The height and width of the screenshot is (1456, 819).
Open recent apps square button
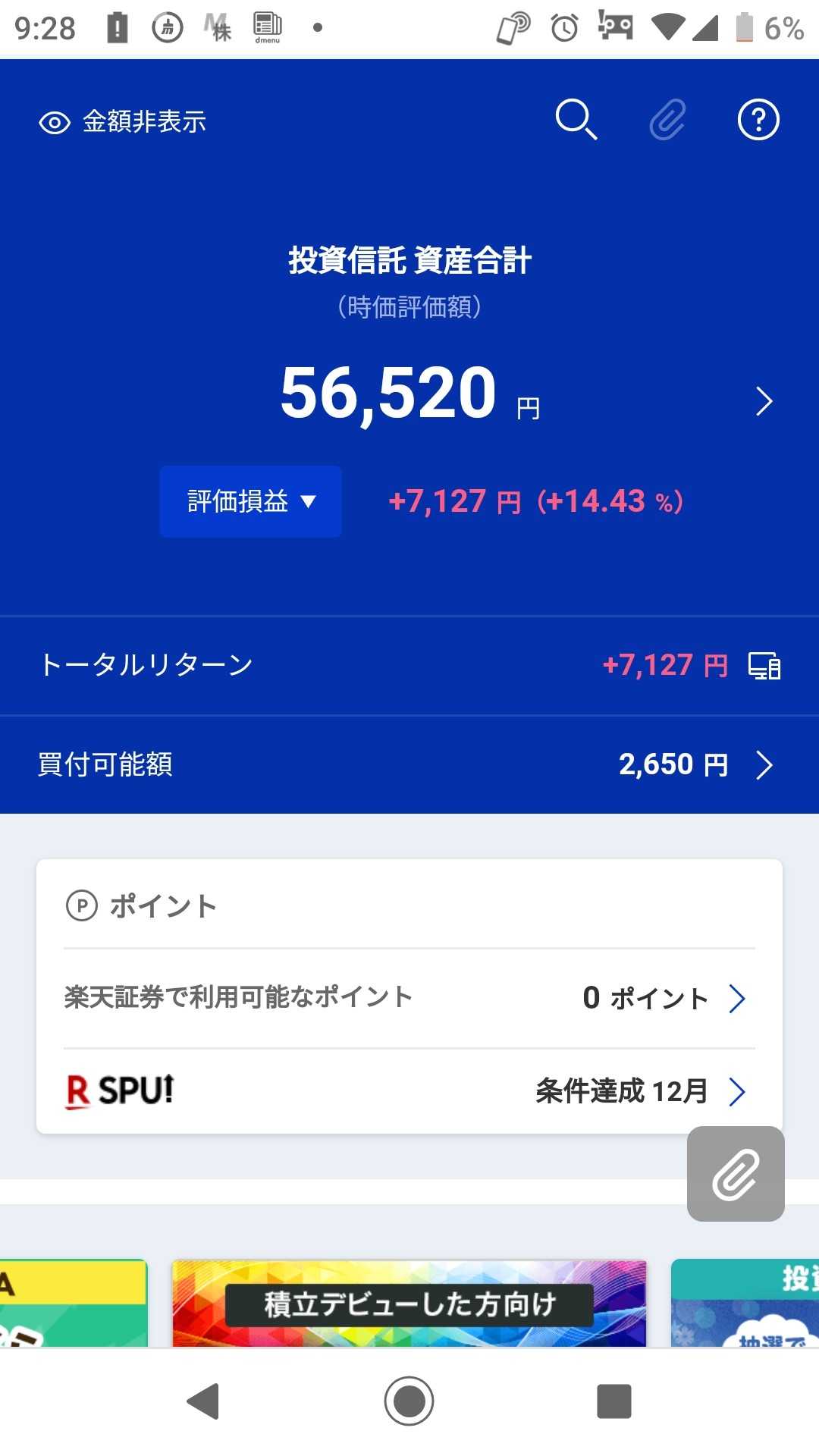pos(613,1401)
